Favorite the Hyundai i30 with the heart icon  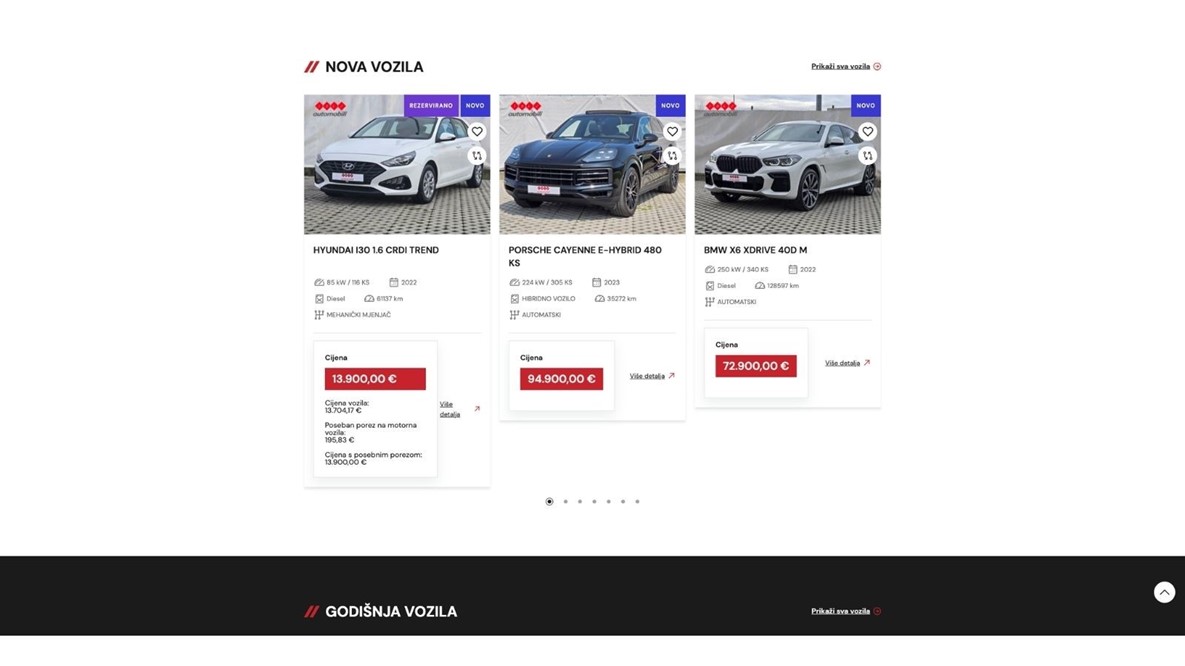(x=477, y=132)
